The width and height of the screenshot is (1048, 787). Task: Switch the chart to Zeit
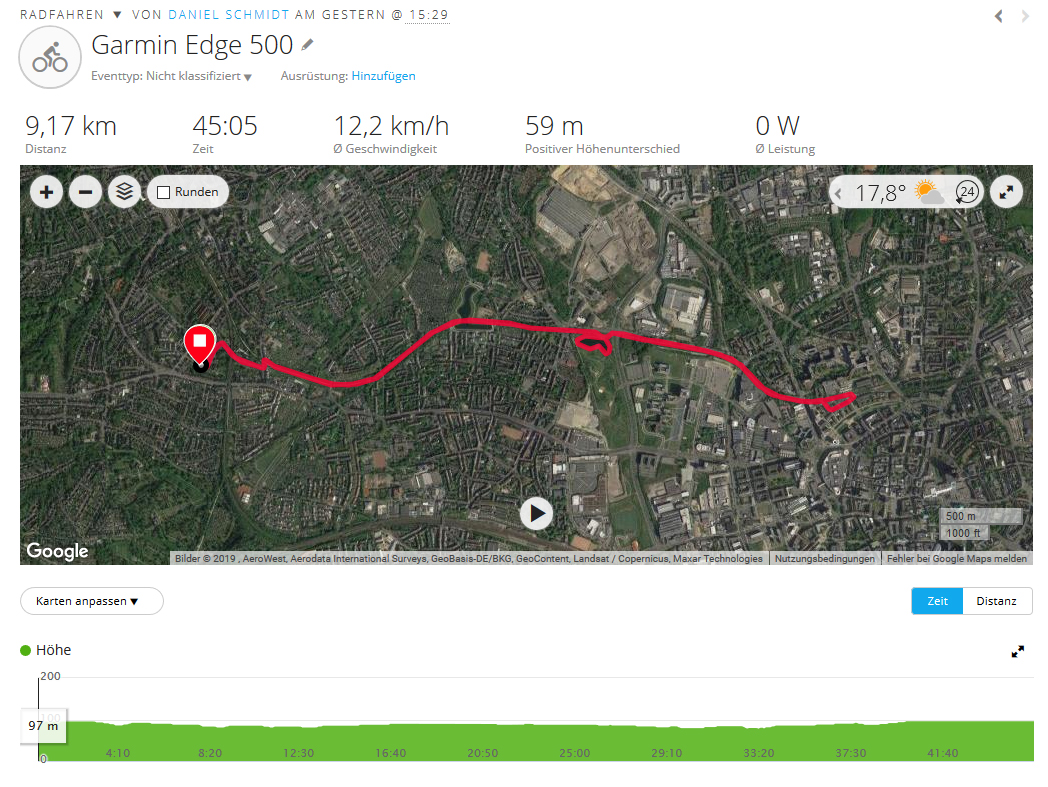coord(937,601)
